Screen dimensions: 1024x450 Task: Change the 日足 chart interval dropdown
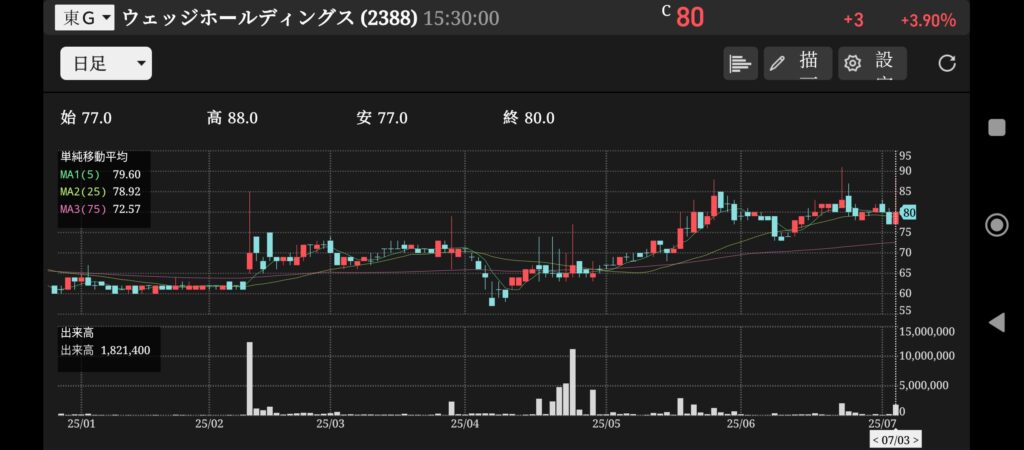click(x=106, y=64)
